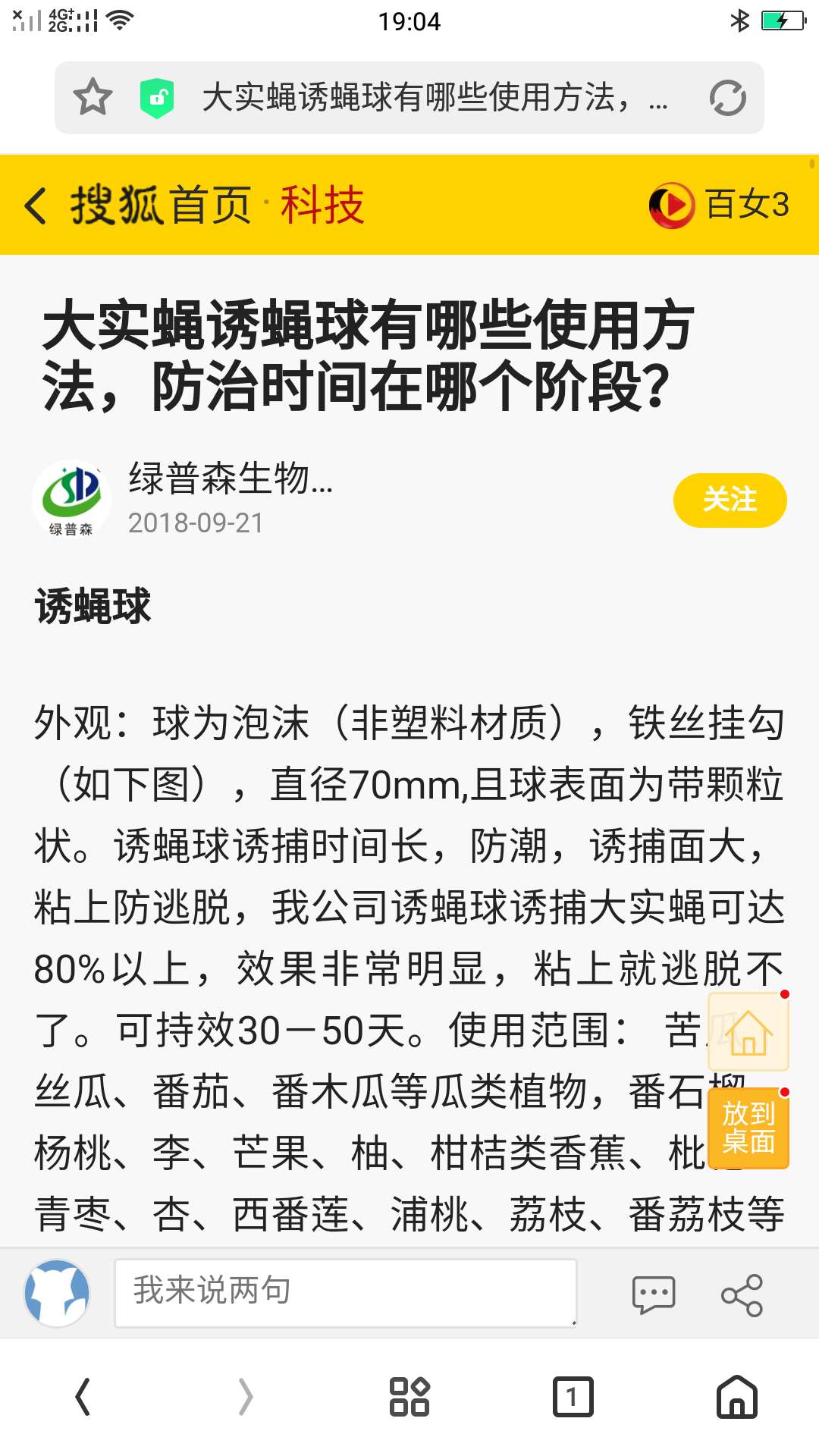Open the browser menu grid icon
Image resolution: width=819 pixels, height=1456 pixels.
tap(409, 1397)
